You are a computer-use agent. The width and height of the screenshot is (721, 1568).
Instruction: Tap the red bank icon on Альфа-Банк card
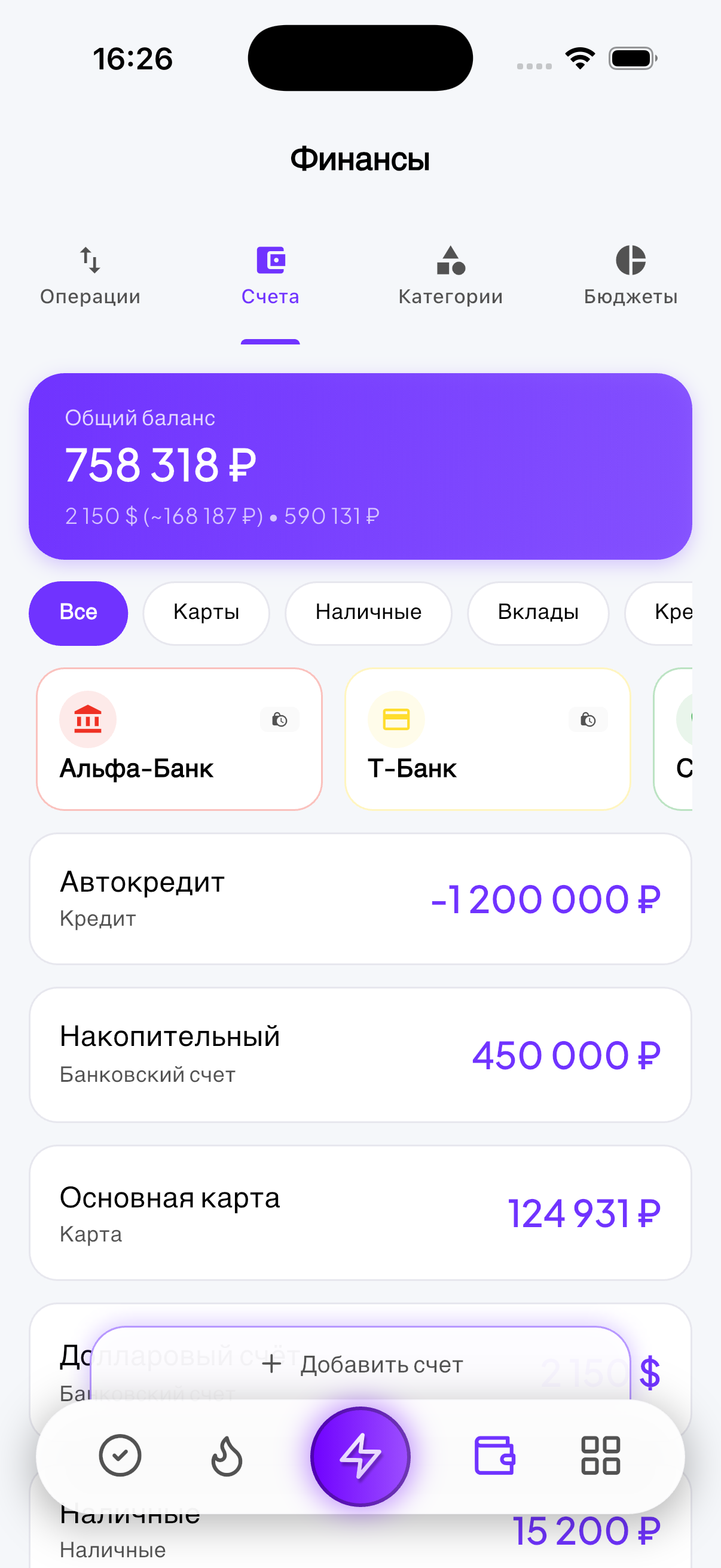87,719
